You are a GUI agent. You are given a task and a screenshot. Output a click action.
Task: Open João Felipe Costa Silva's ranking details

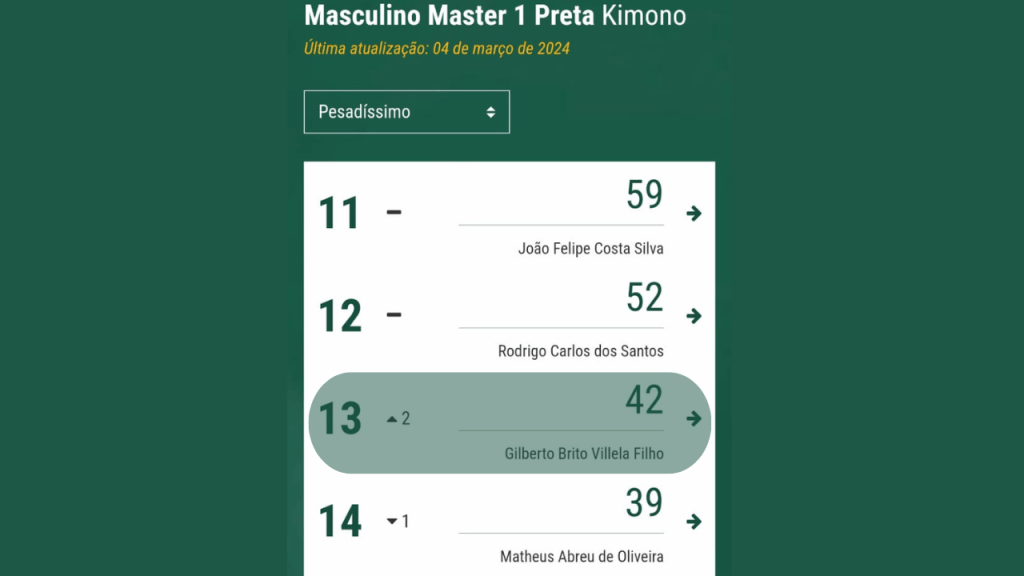[x=694, y=213]
